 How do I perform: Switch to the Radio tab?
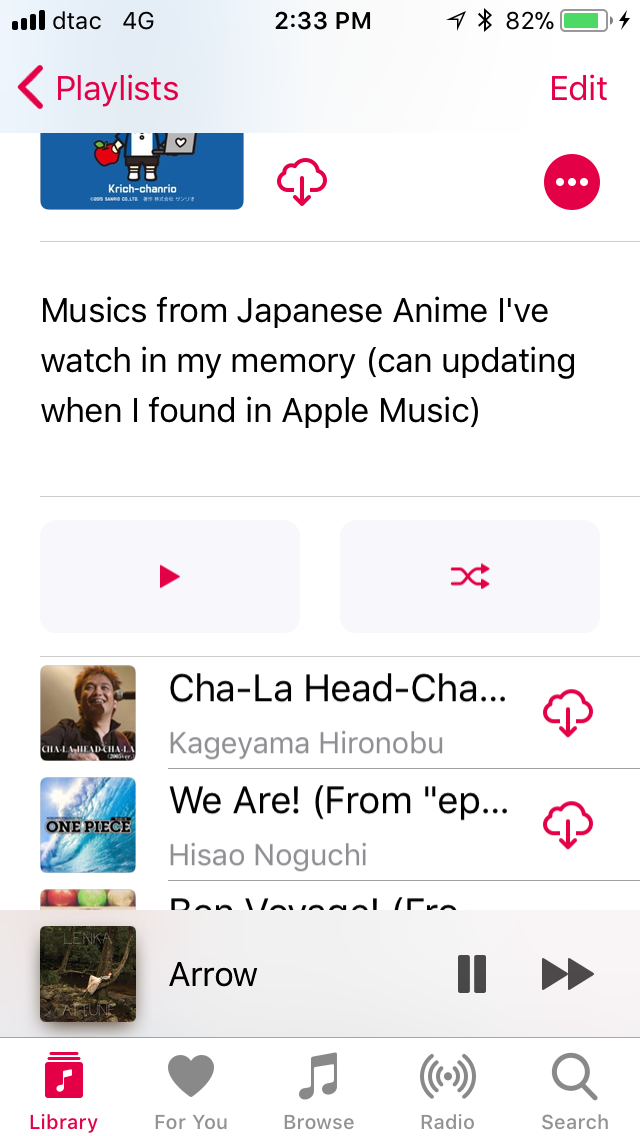point(447,1092)
